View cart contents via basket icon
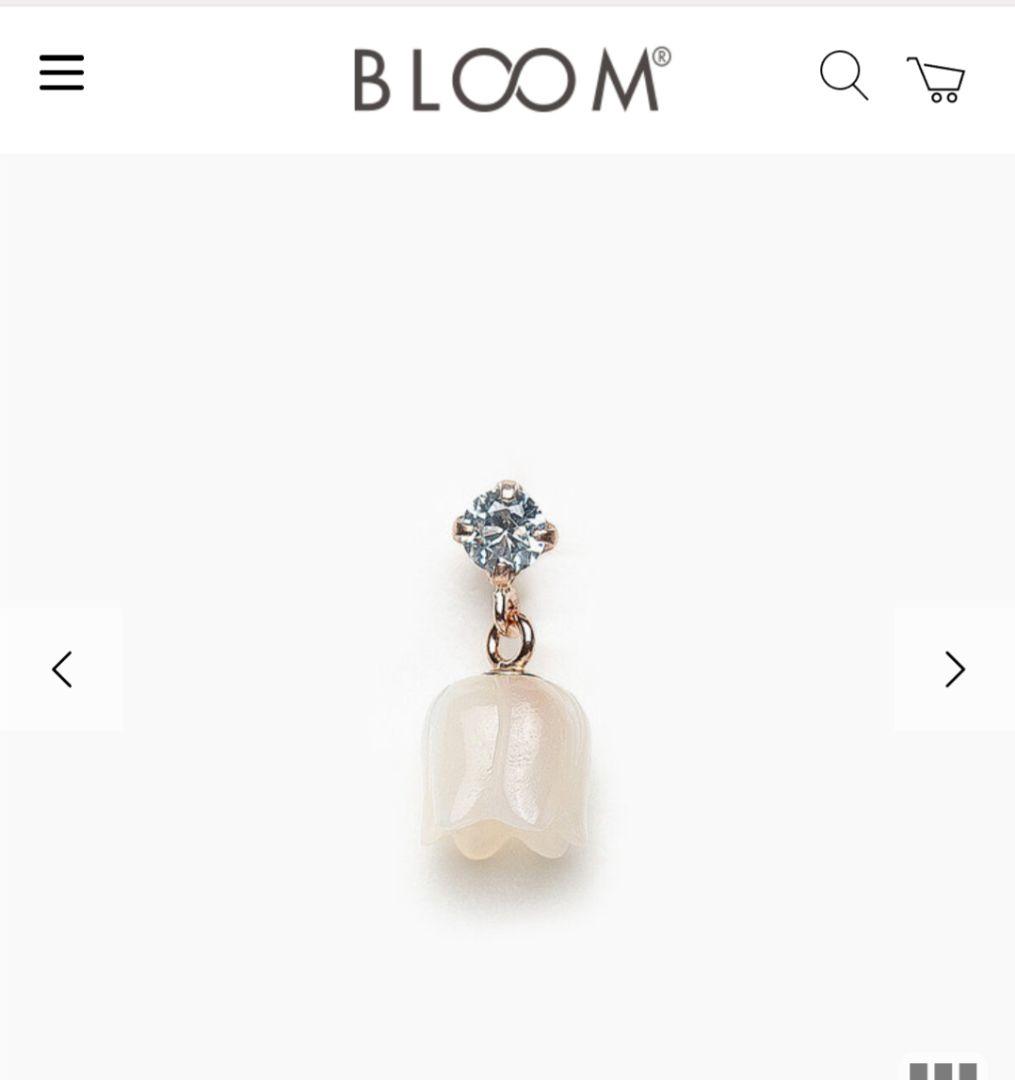The image size is (1015, 1080). [x=935, y=79]
